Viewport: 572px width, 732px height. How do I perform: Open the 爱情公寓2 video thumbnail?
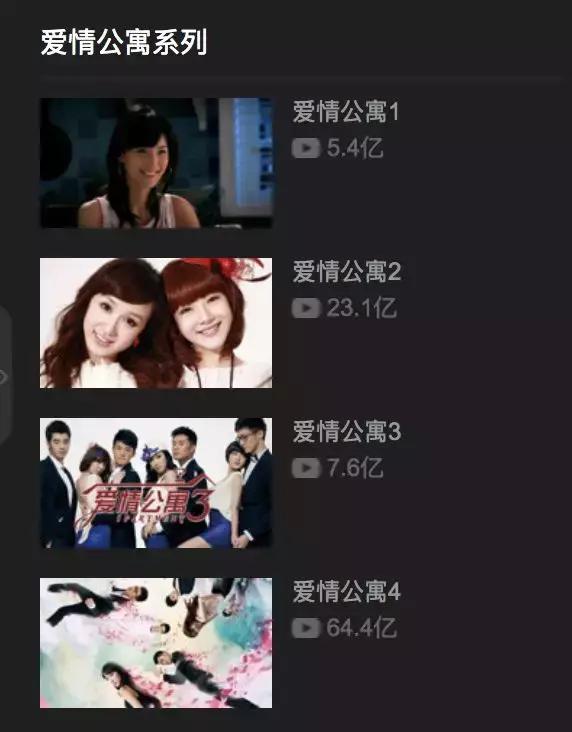pyautogui.click(x=156, y=323)
